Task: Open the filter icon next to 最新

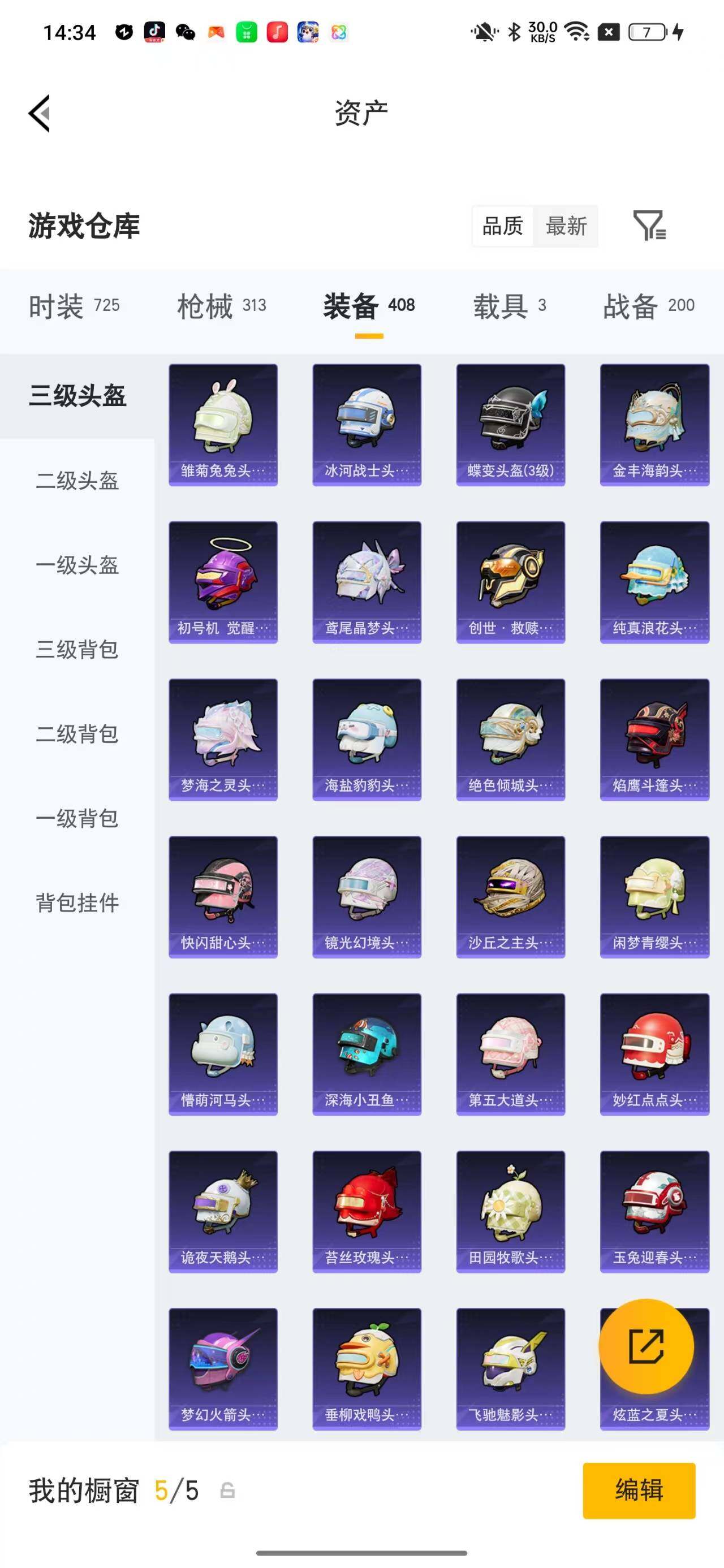Action: click(649, 226)
